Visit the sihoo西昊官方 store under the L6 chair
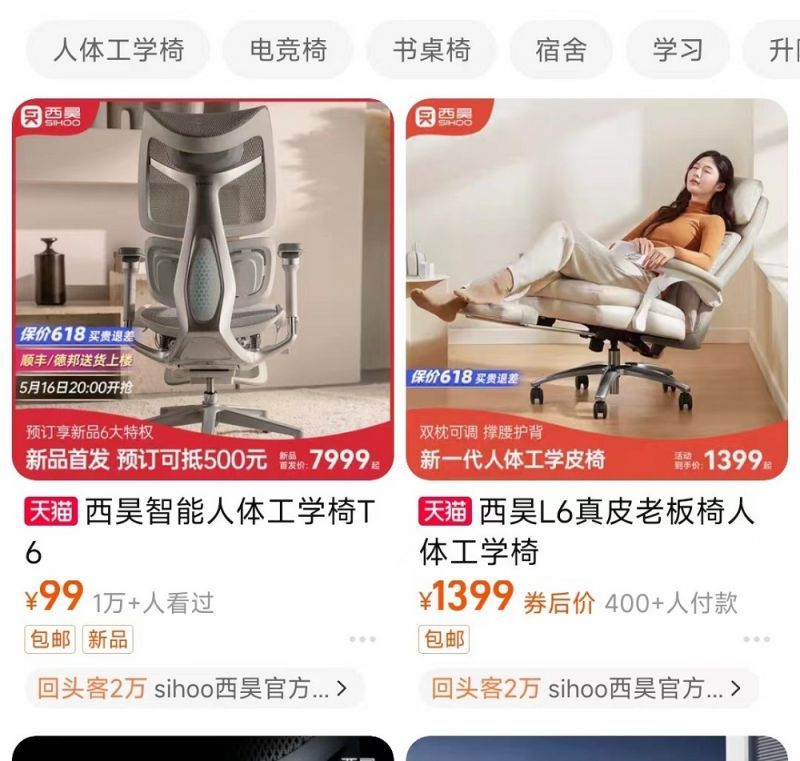 pyautogui.click(x=588, y=688)
